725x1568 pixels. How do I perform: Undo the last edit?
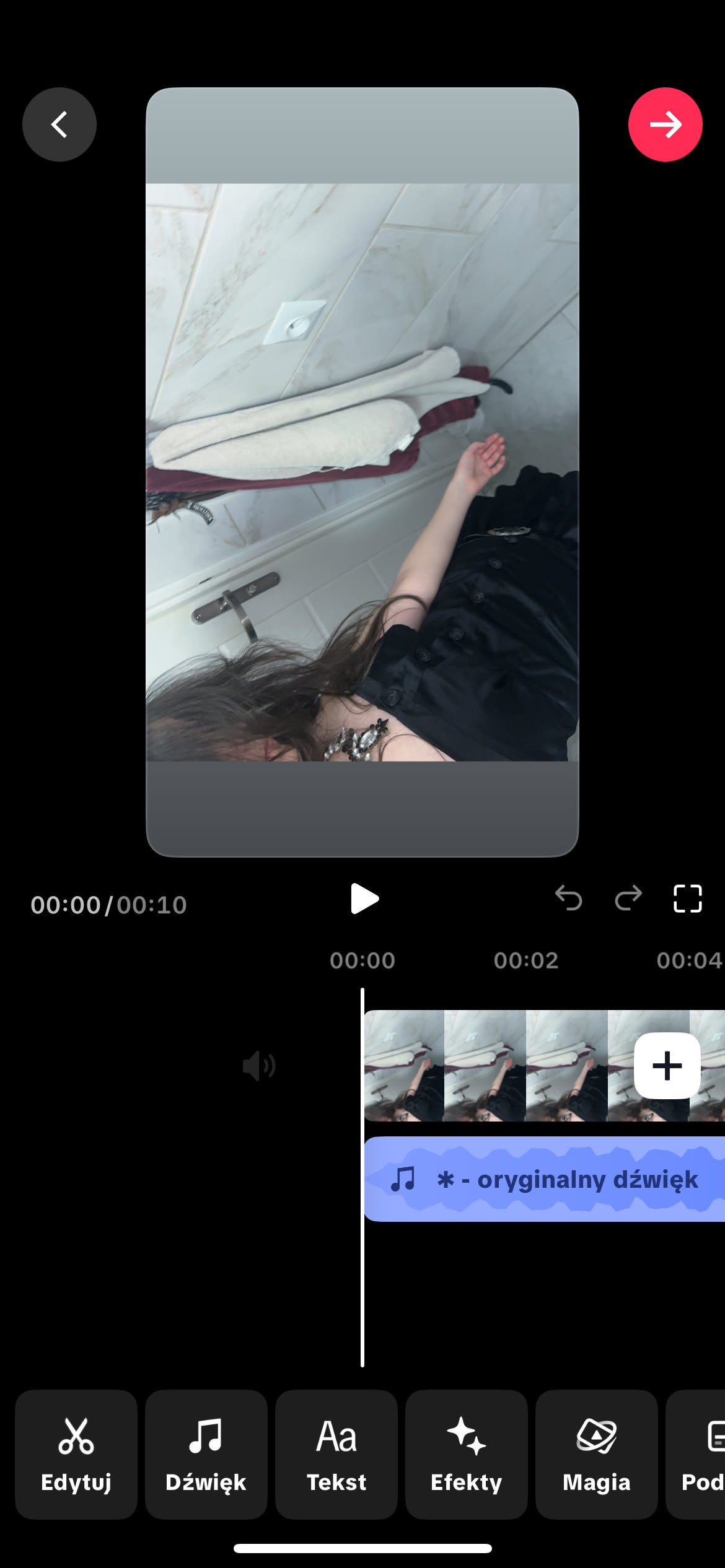point(568,898)
